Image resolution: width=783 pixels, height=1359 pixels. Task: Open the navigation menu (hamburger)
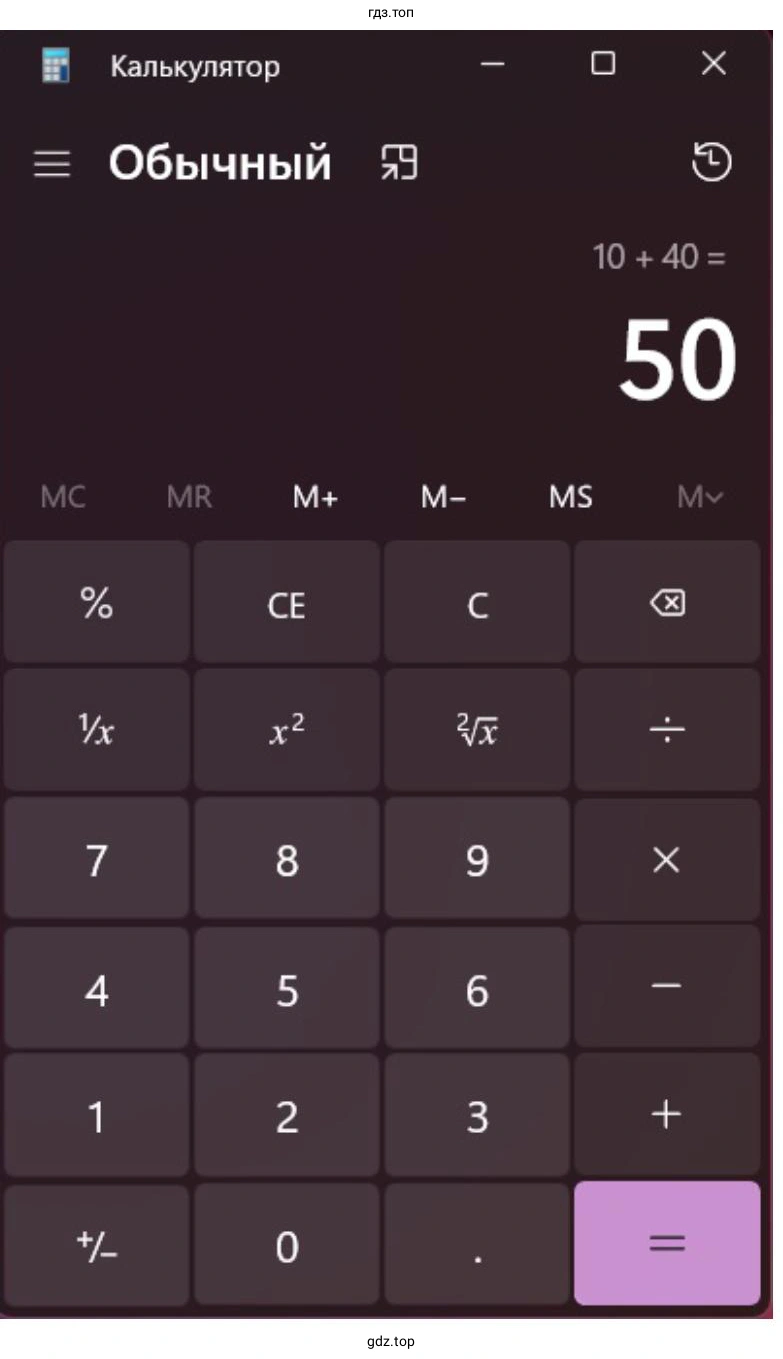click(52, 164)
